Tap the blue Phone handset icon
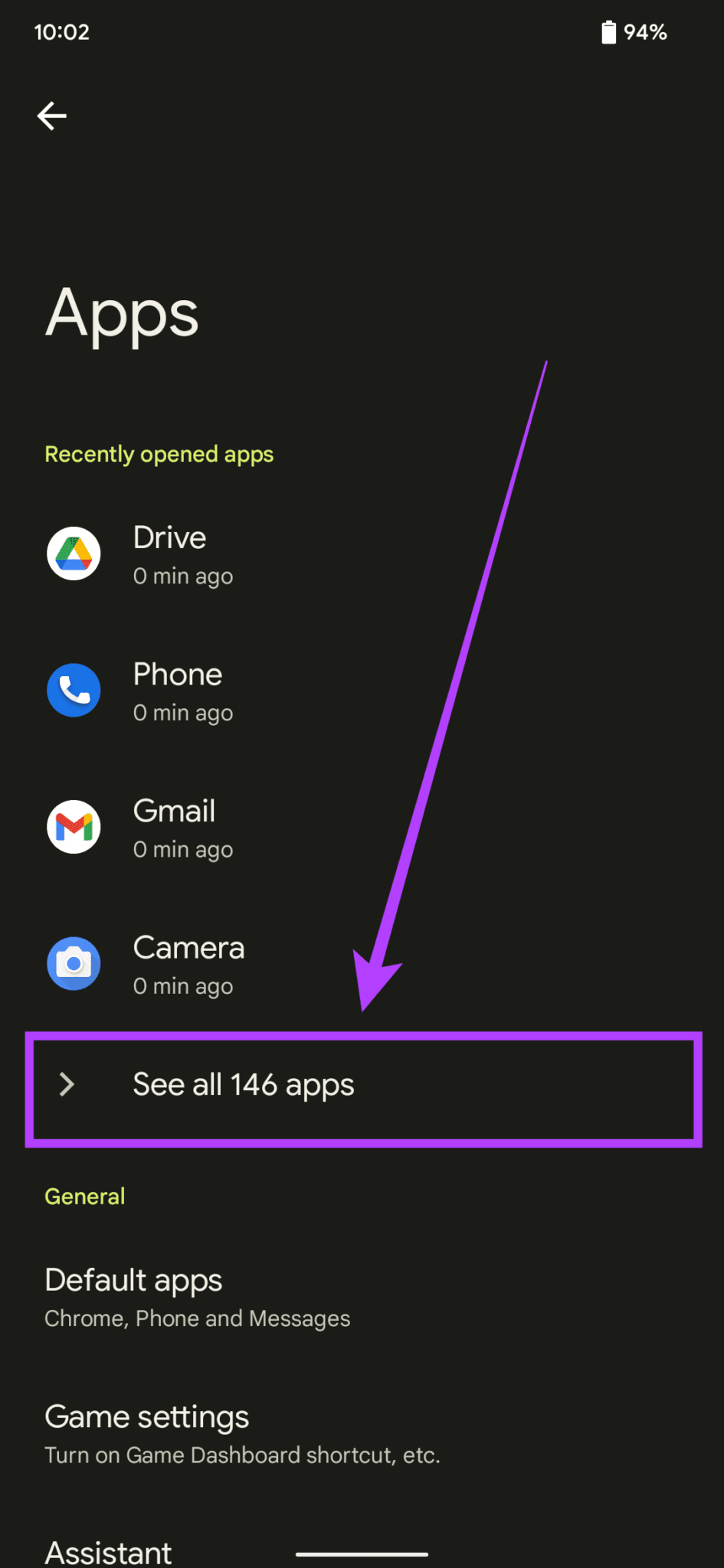 tap(74, 690)
